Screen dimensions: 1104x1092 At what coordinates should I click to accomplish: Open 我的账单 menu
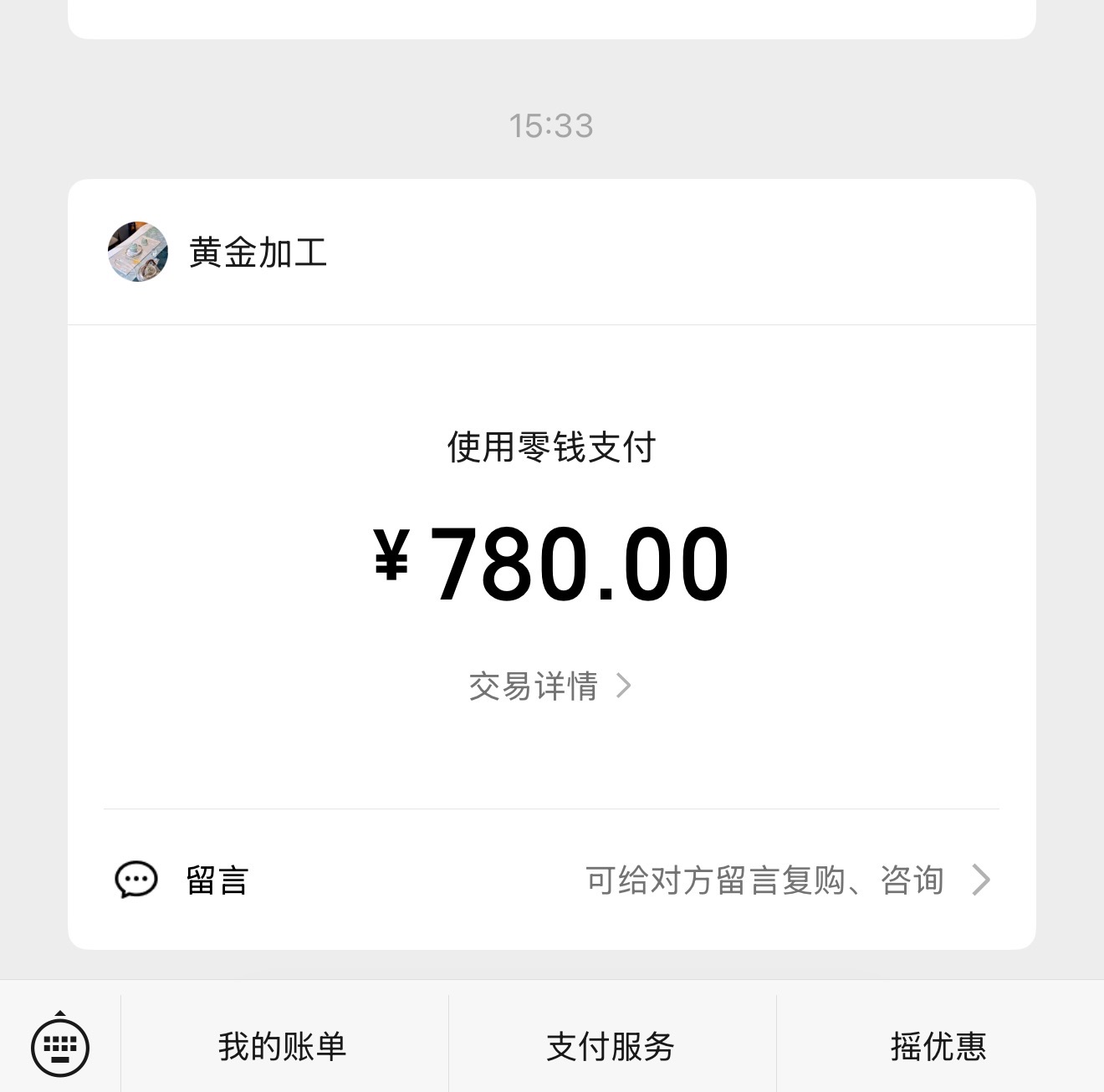pyautogui.click(x=283, y=1046)
